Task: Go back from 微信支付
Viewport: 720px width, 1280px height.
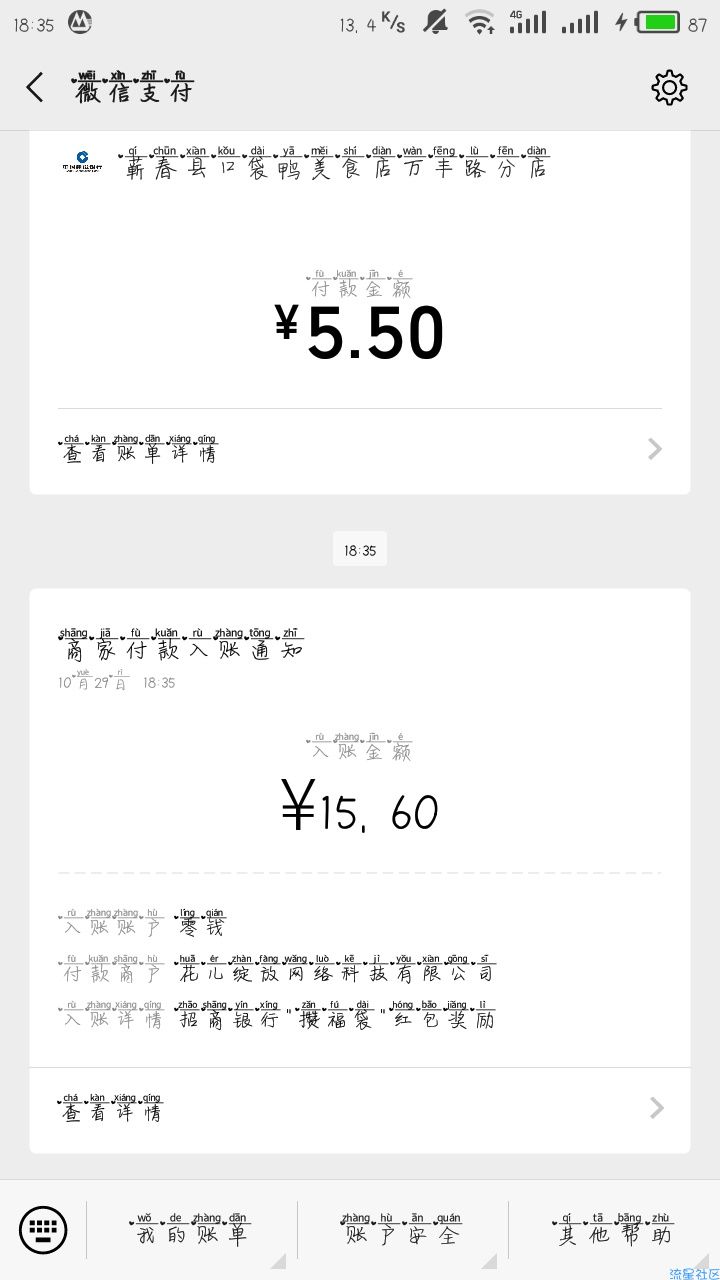Action: pyautogui.click(x=35, y=88)
